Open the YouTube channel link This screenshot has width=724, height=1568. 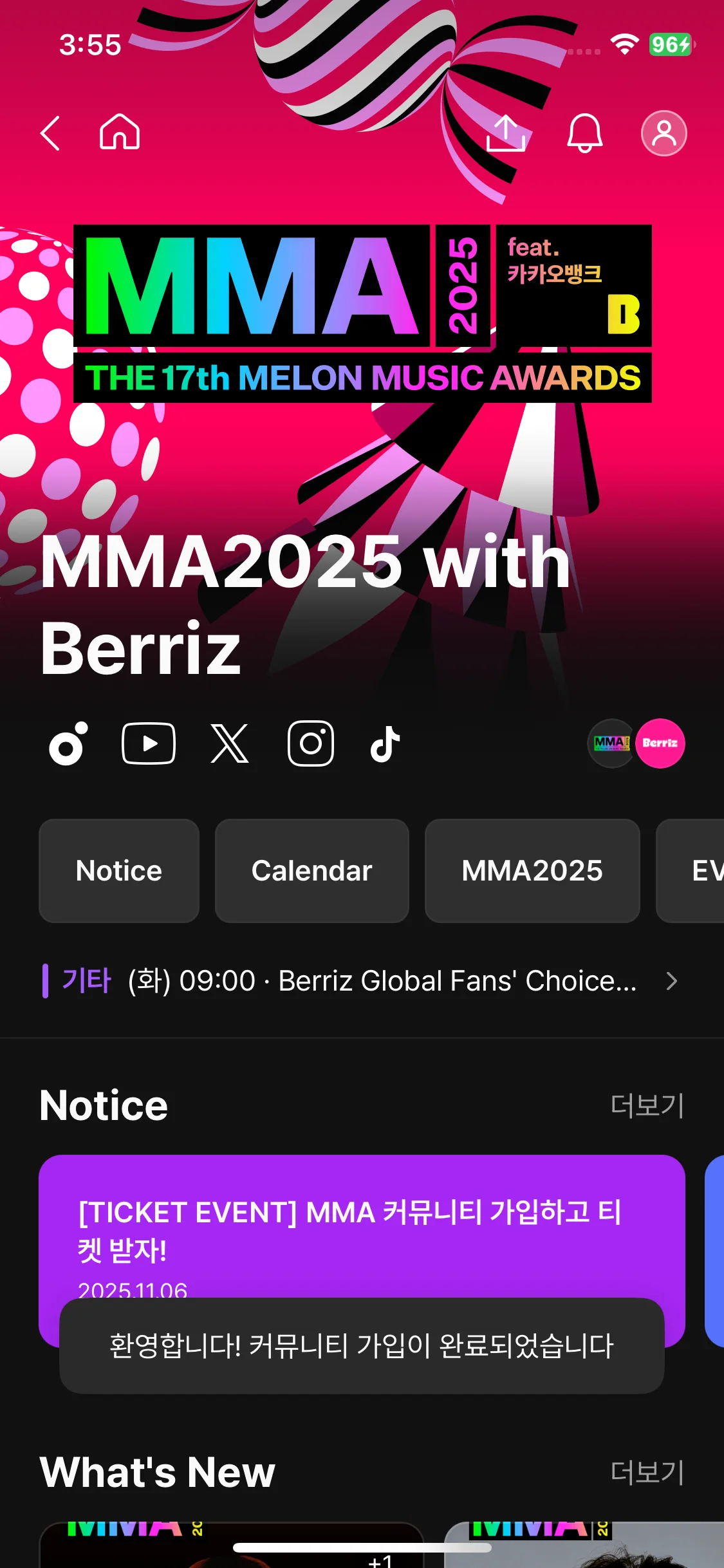pyautogui.click(x=149, y=743)
